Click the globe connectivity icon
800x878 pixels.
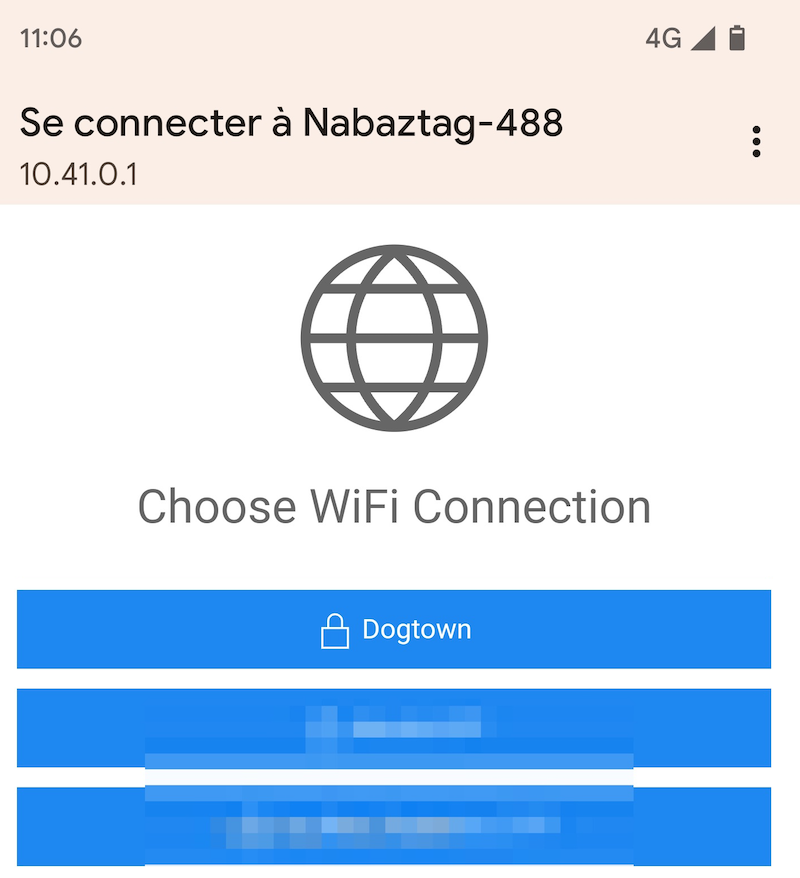click(399, 337)
